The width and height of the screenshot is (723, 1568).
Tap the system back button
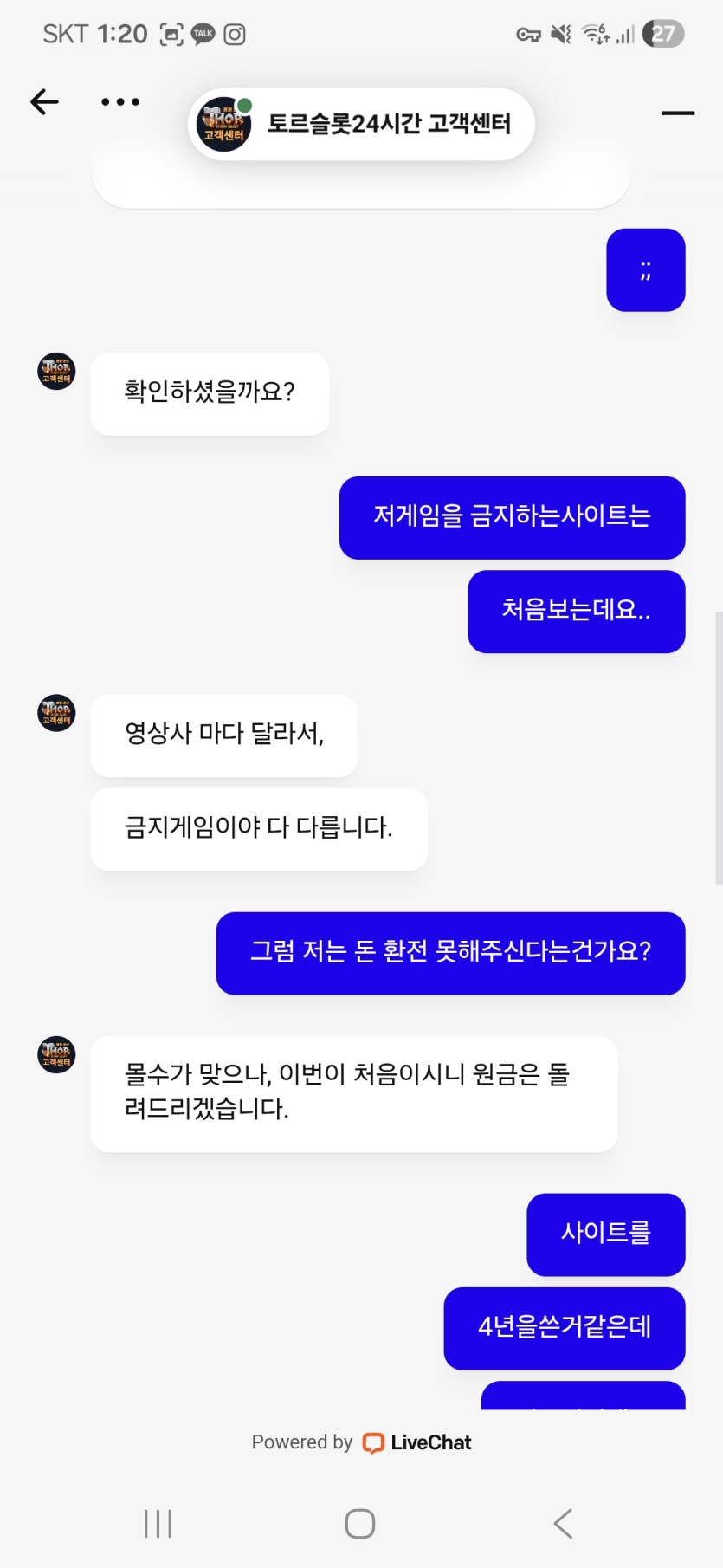click(x=563, y=1524)
